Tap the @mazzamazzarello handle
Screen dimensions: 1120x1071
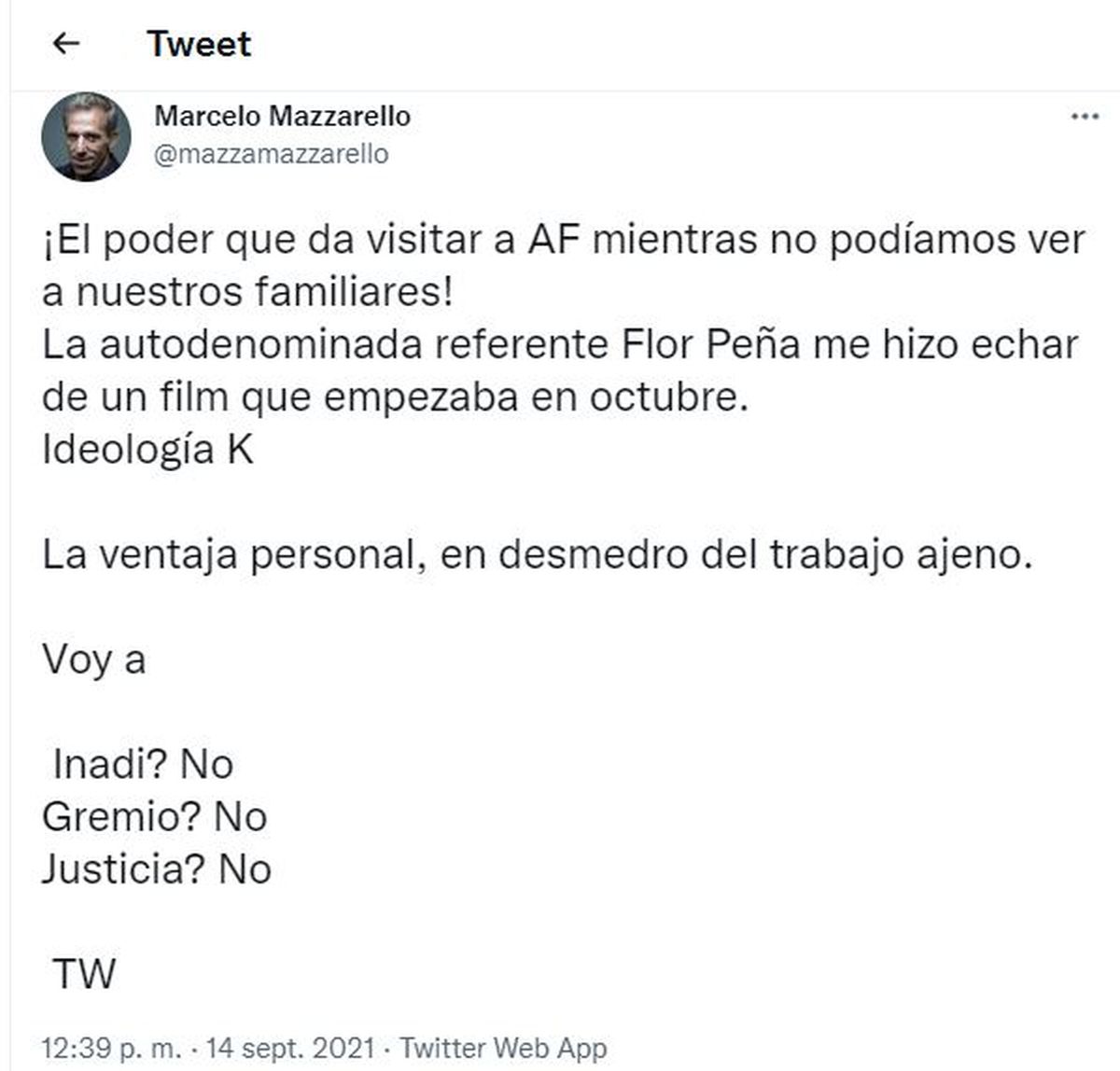271,154
